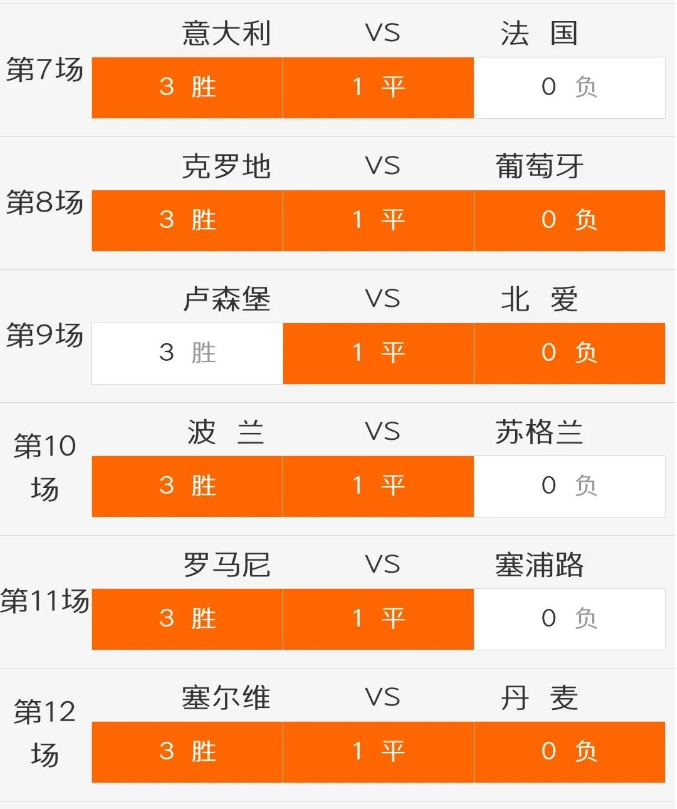Toggle 3 胜 for 克罗地 vs 葡萄牙

click(187, 220)
